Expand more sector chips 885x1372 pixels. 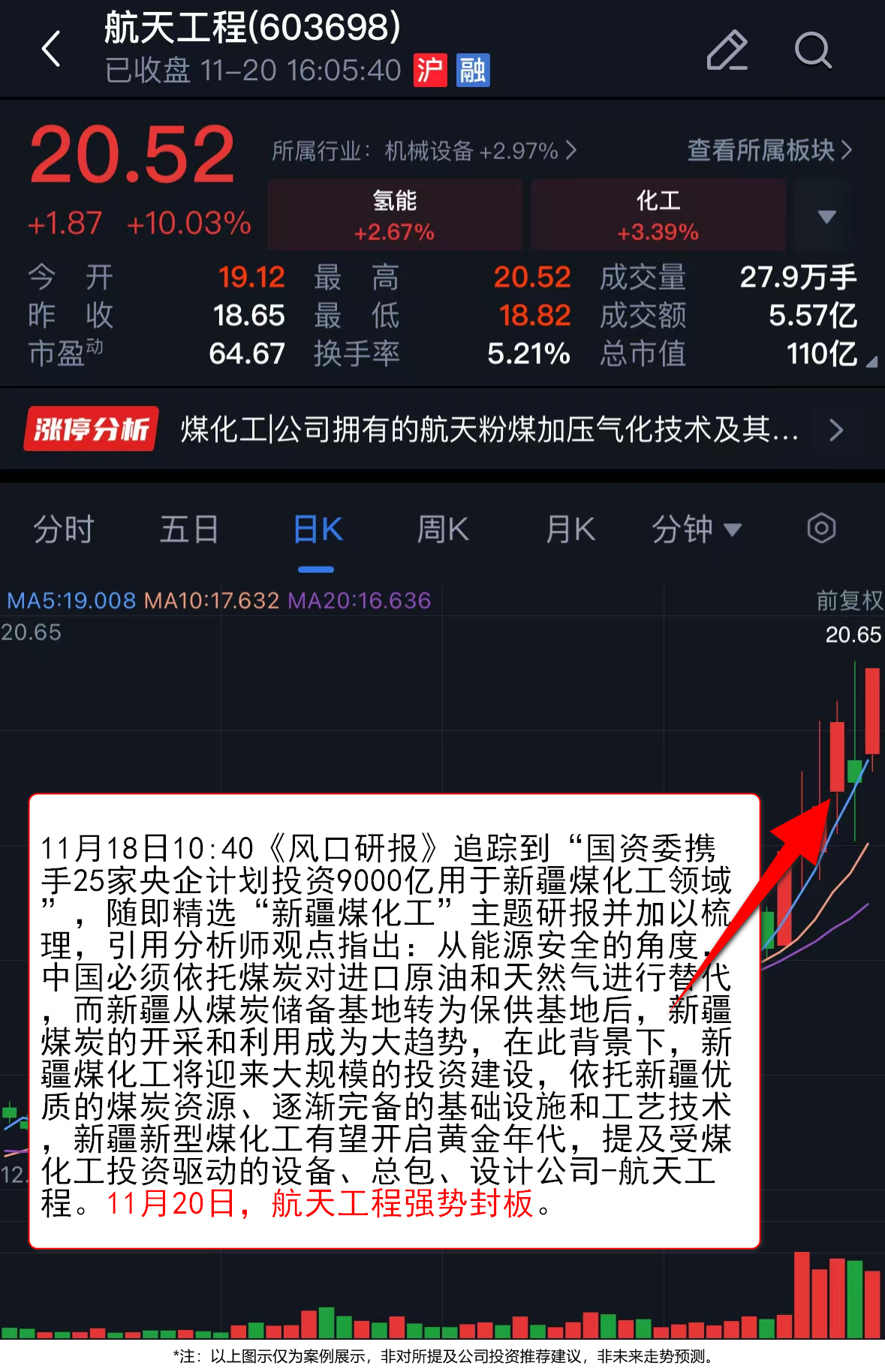point(826,217)
